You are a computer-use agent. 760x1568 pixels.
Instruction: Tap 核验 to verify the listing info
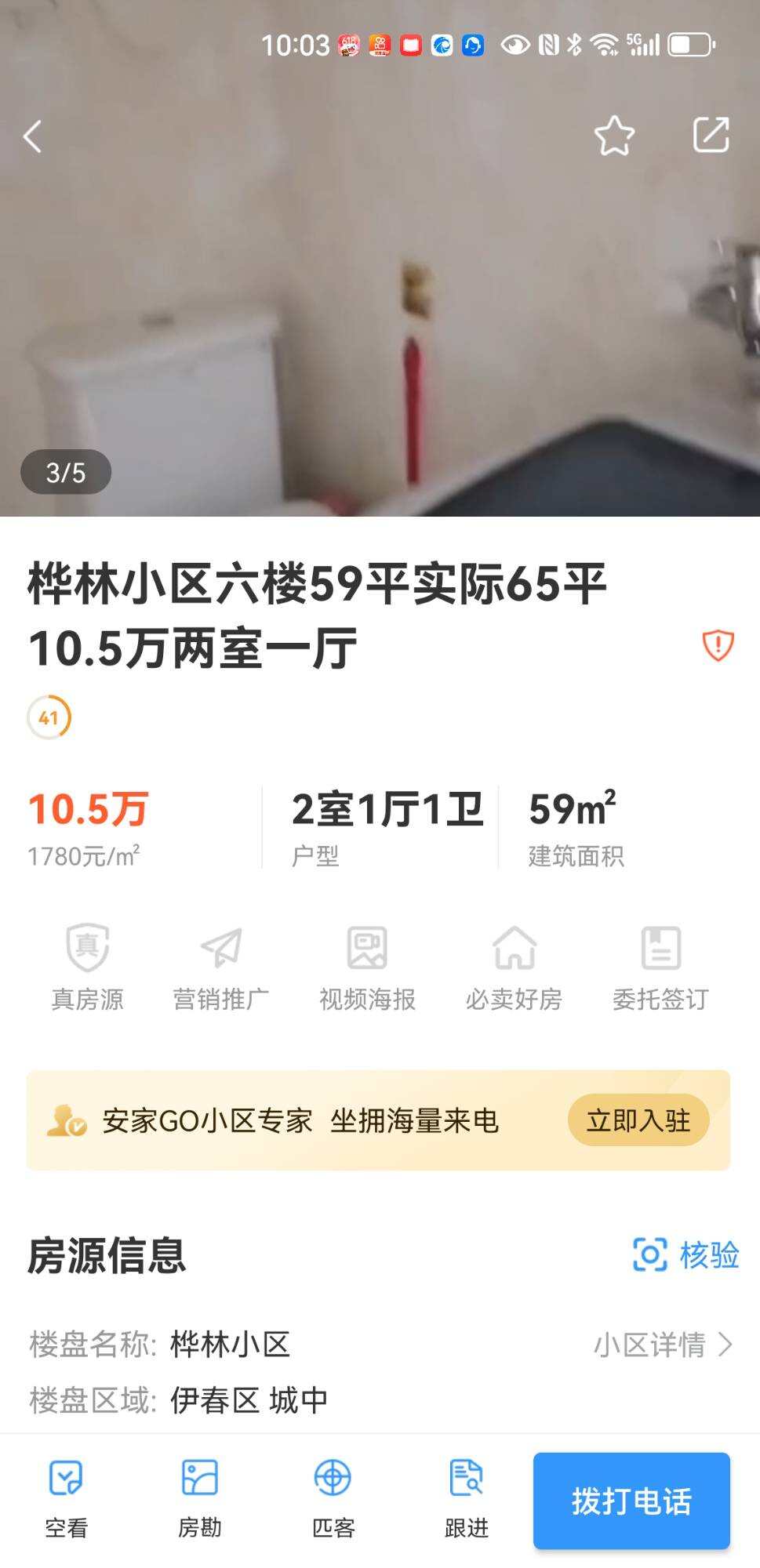click(x=685, y=1255)
